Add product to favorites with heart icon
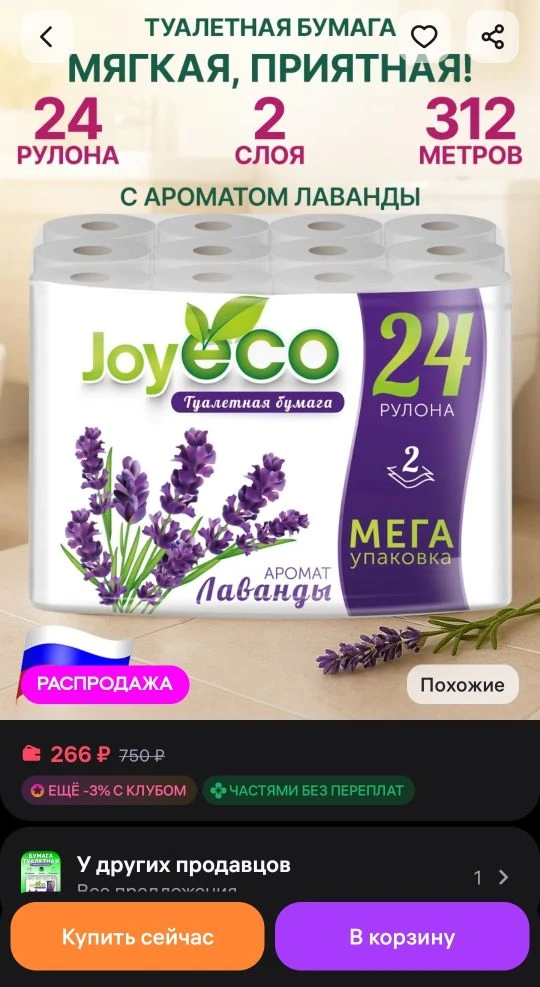Image resolution: width=540 pixels, height=987 pixels. click(x=424, y=37)
